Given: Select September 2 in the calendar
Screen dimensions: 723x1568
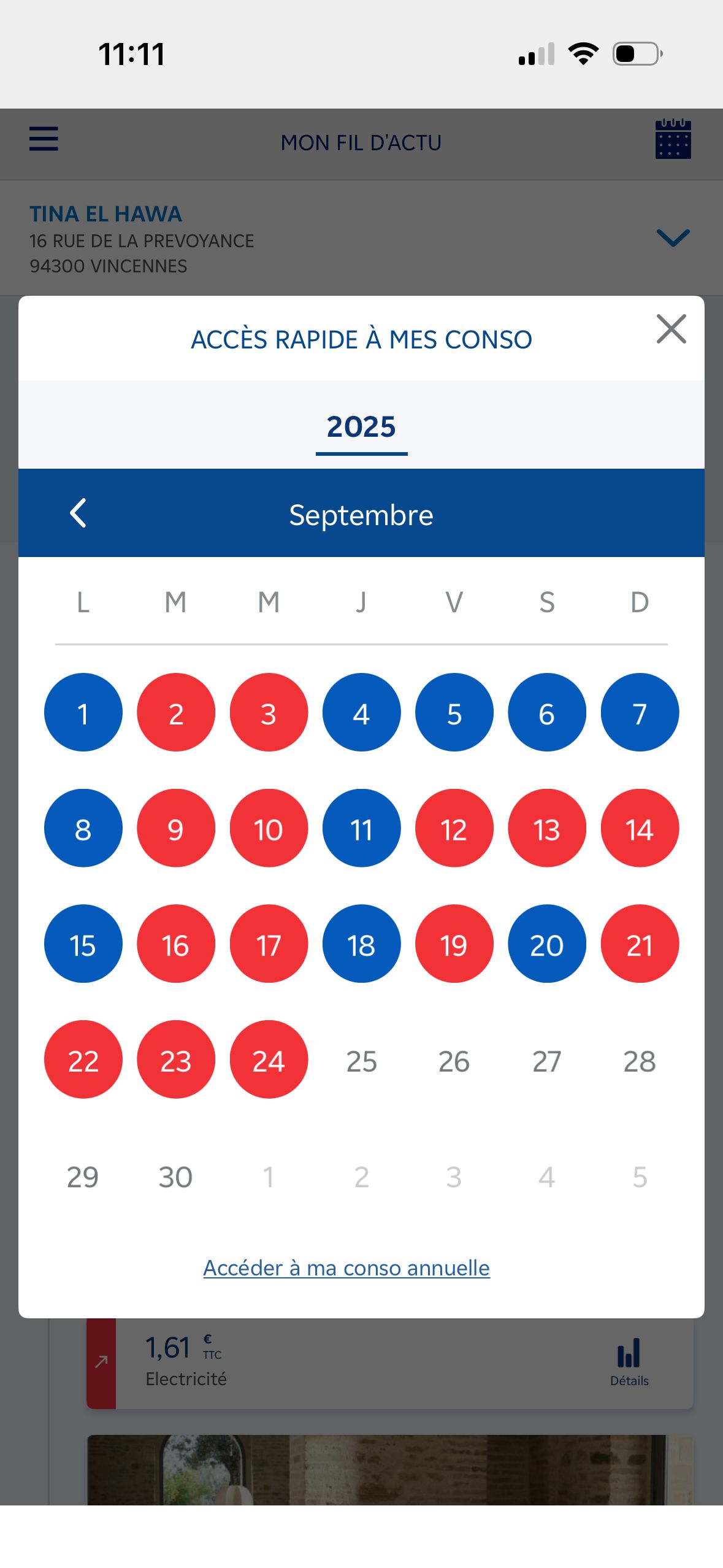Looking at the screenshot, I should pyautogui.click(x=176, y=713).
